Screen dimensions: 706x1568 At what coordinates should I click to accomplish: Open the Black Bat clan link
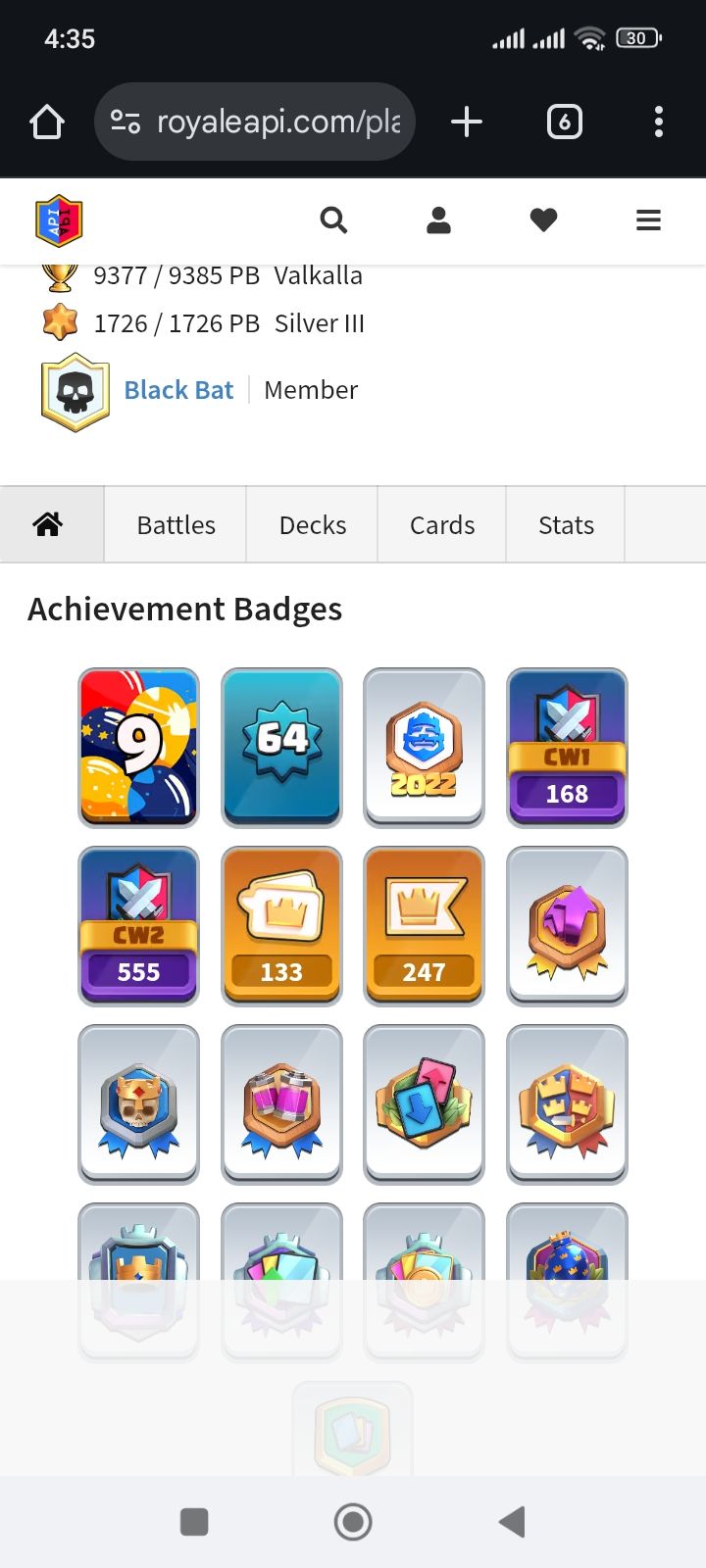[178, 390]
